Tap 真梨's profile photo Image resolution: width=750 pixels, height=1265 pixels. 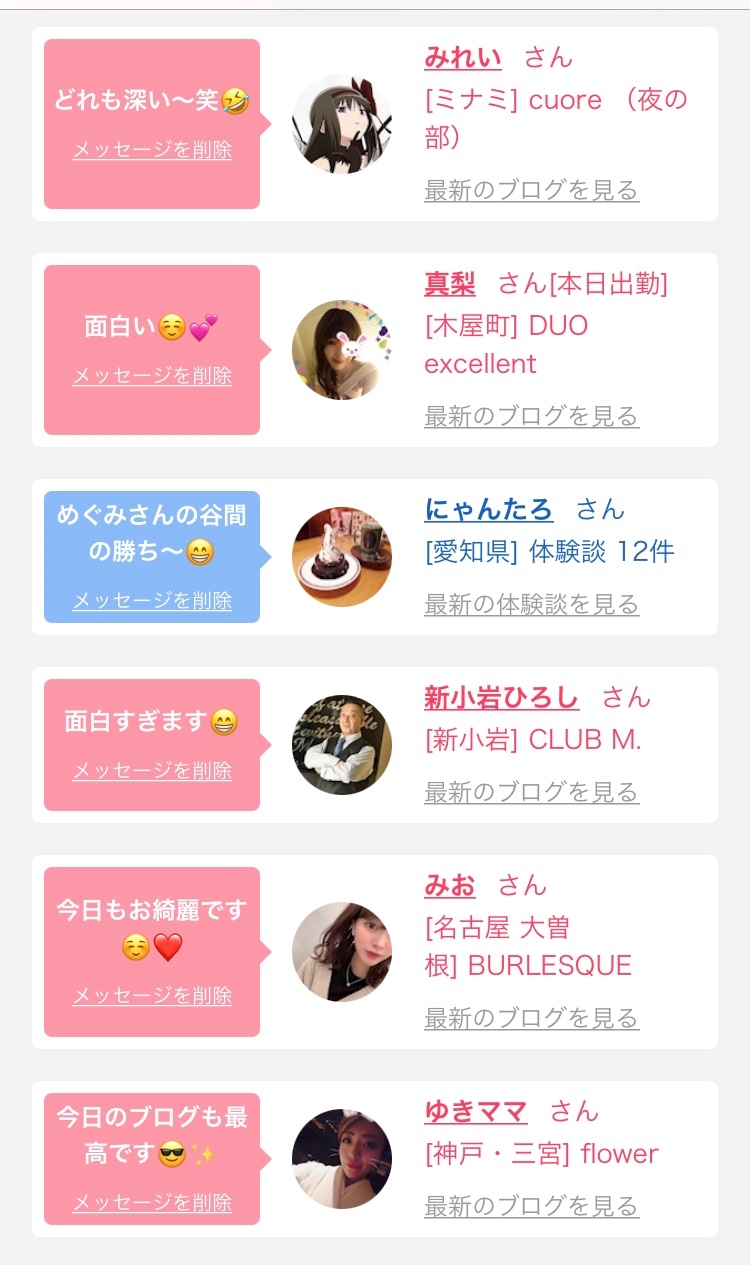[342, 350]
